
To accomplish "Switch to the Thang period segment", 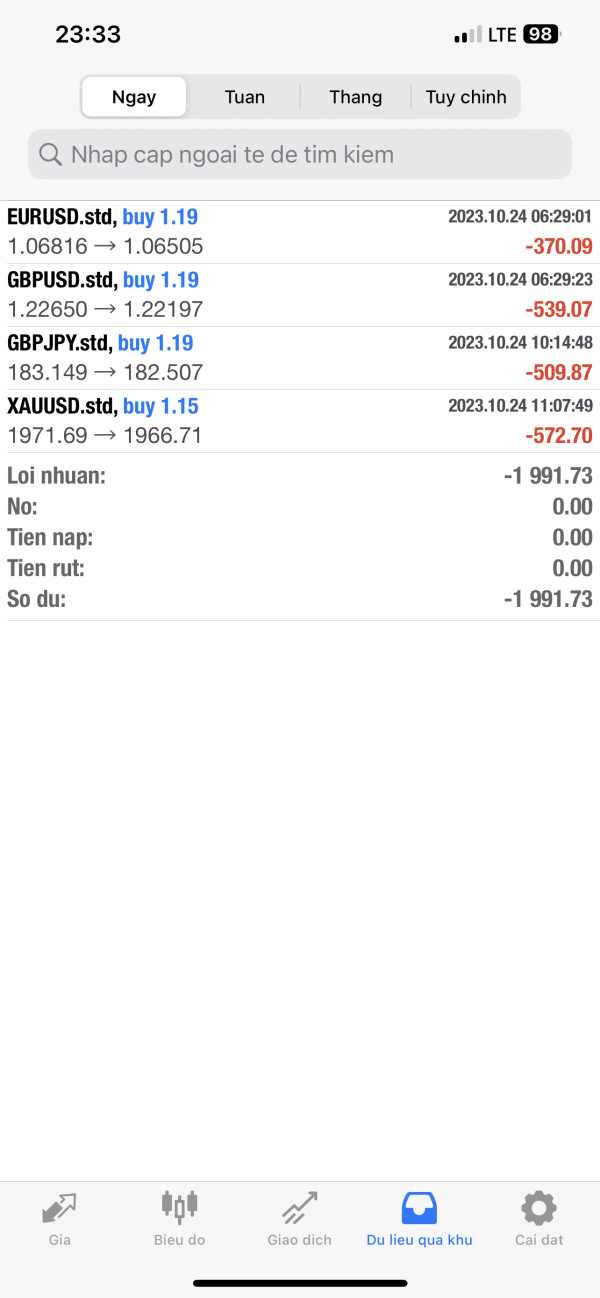I will coord(356,97).
